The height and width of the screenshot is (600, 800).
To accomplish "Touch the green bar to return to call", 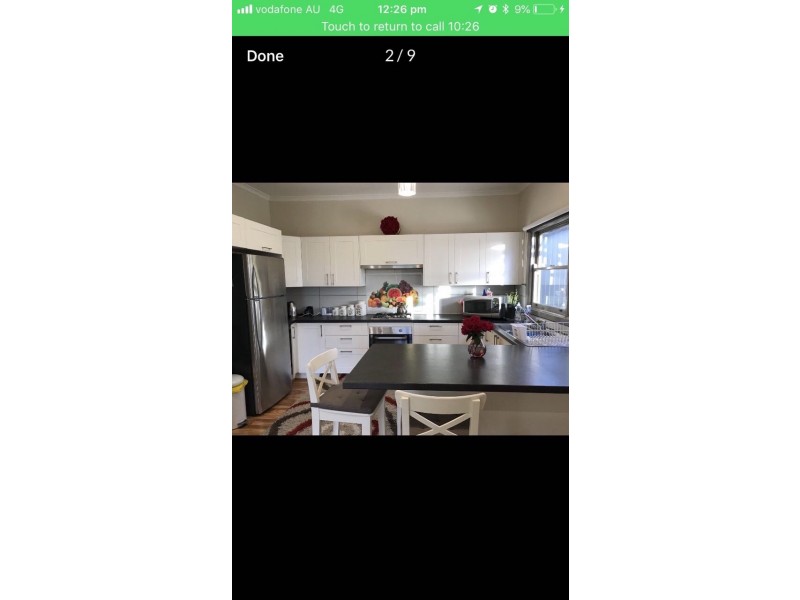I will point(400,26).
